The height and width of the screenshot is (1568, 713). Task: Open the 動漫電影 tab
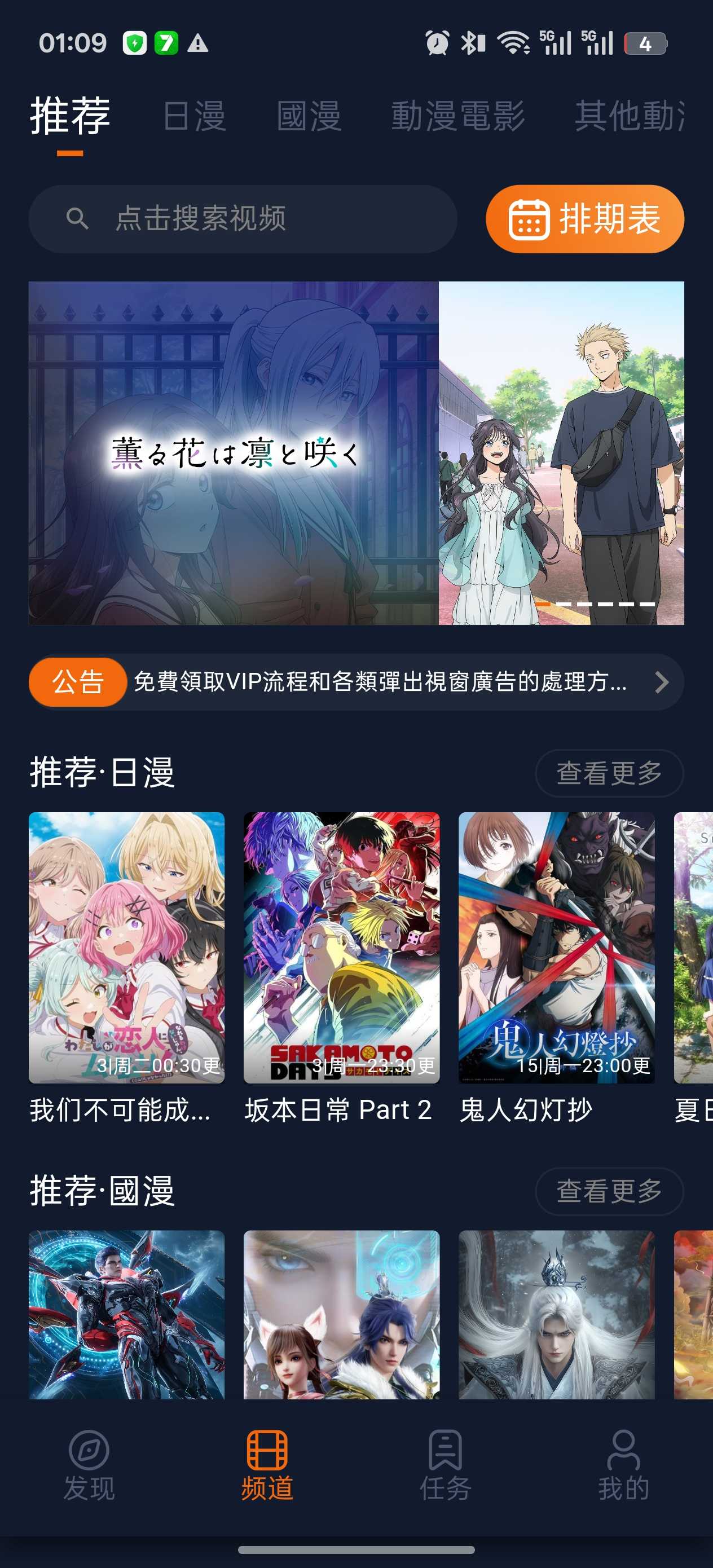[x=457, y=116]
